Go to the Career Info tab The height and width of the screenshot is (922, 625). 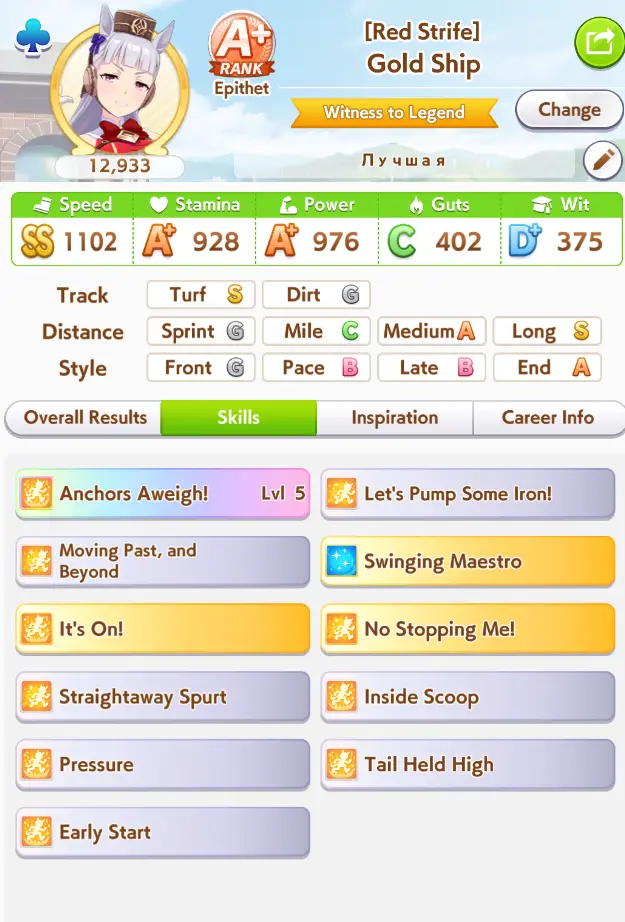(x=547, y=418)
